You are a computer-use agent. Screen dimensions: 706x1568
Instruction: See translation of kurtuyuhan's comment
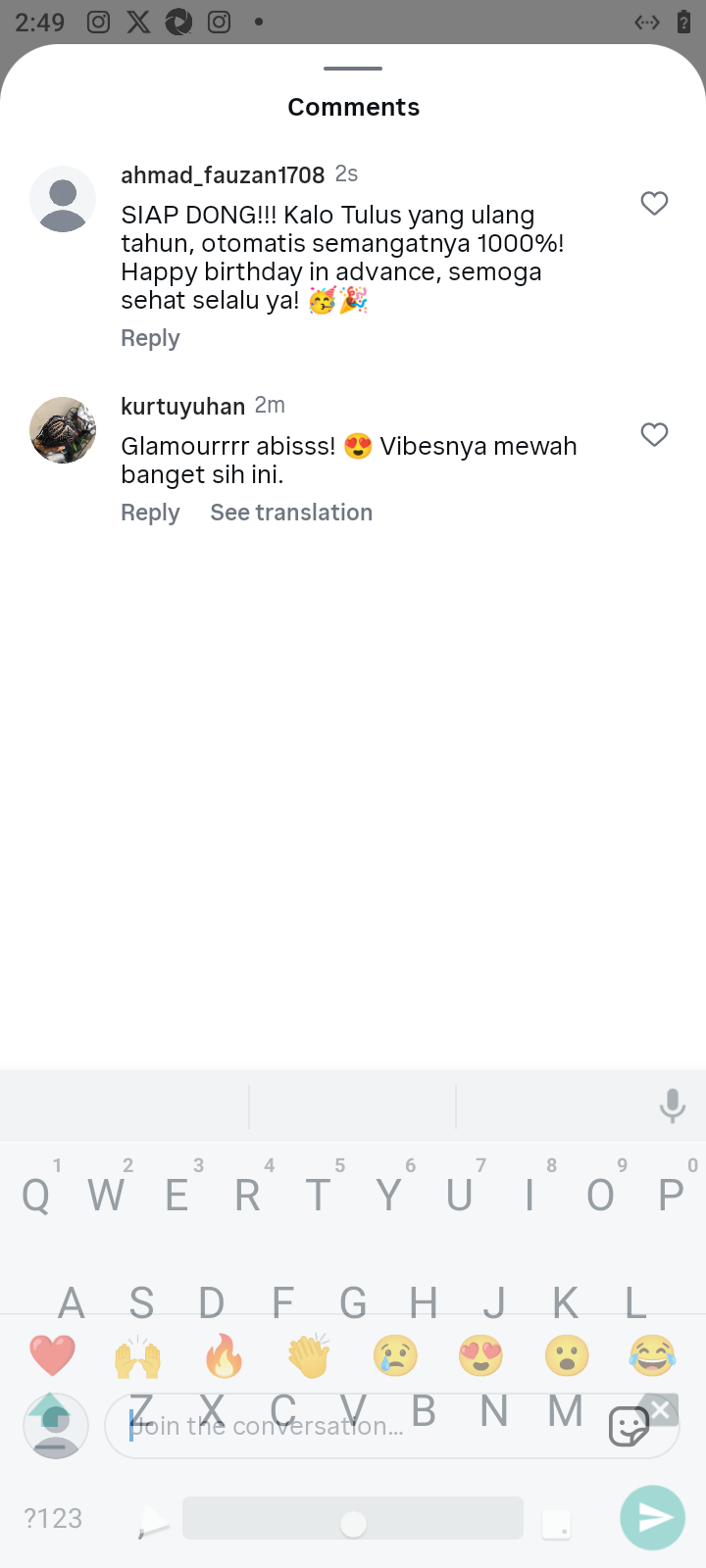tap(291, 513)
